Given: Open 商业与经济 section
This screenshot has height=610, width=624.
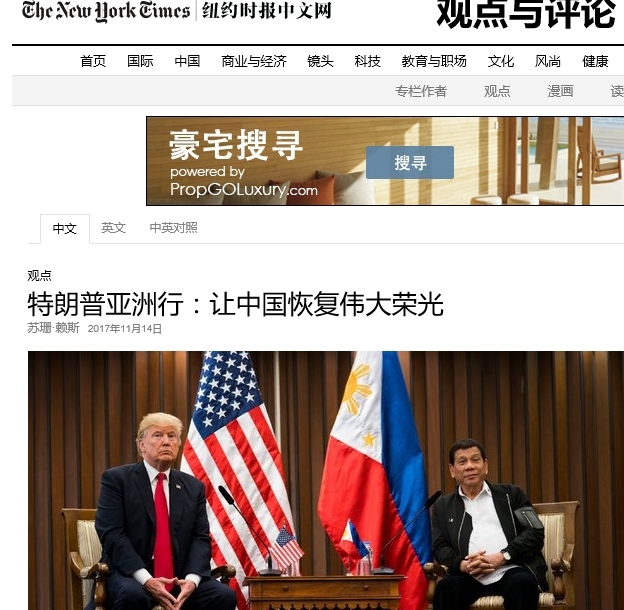Looking at the screenshot, I should [x=254, y=61].
